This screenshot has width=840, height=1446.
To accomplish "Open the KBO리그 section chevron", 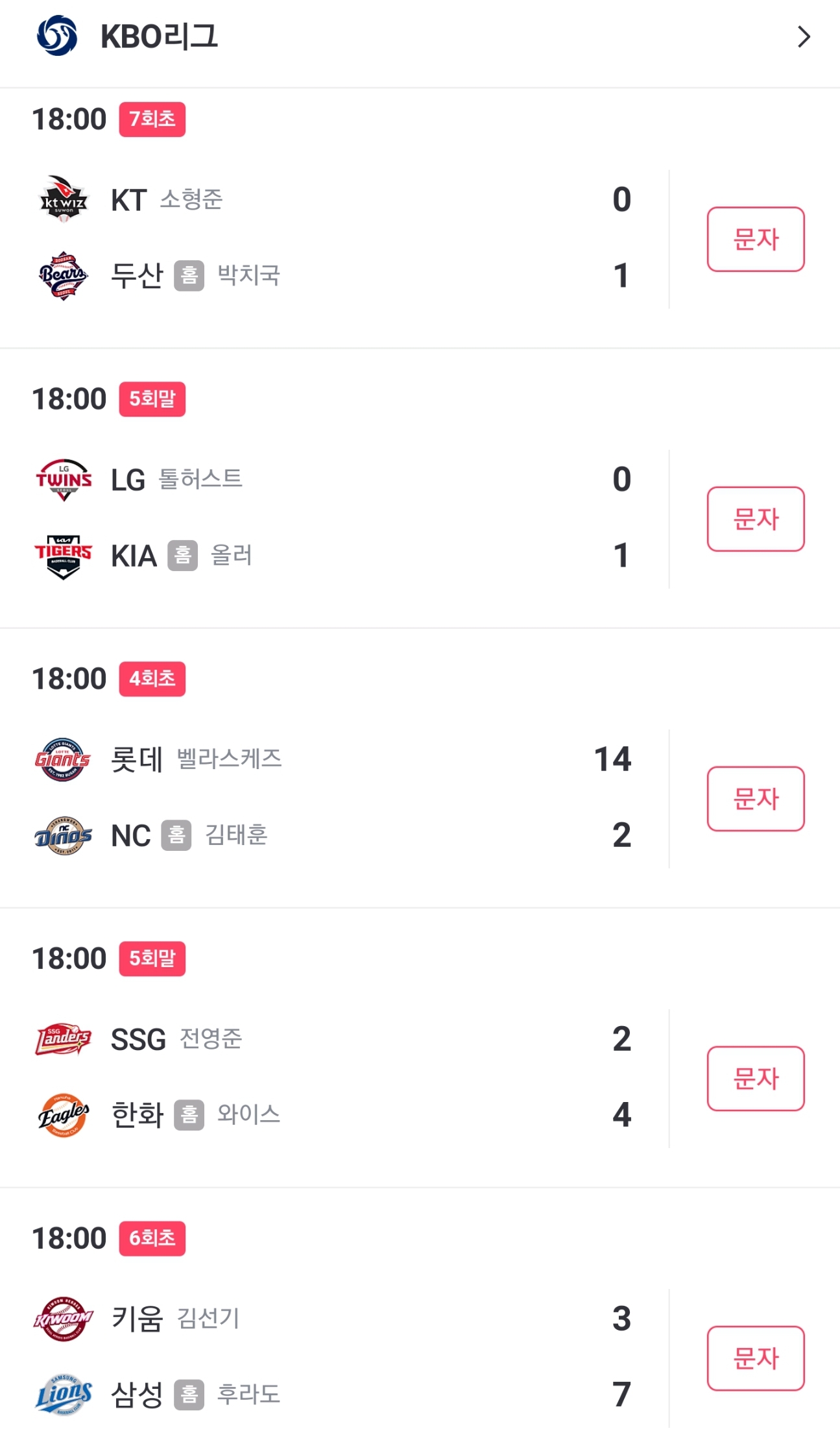I will [x=804, y=37].
